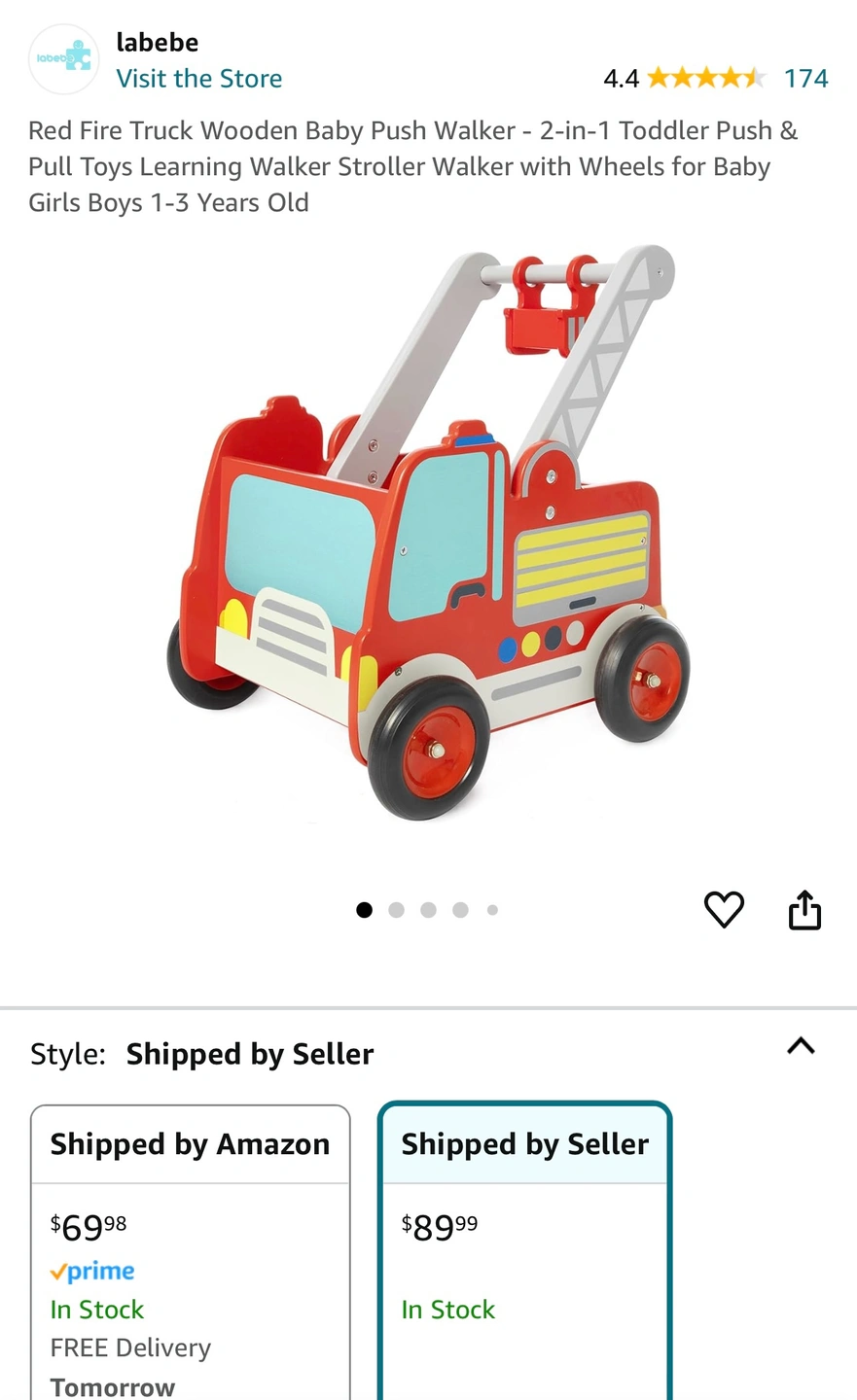Share this product listing
857x1400 pixels.
pyautogui.click(x=804, y=910)
